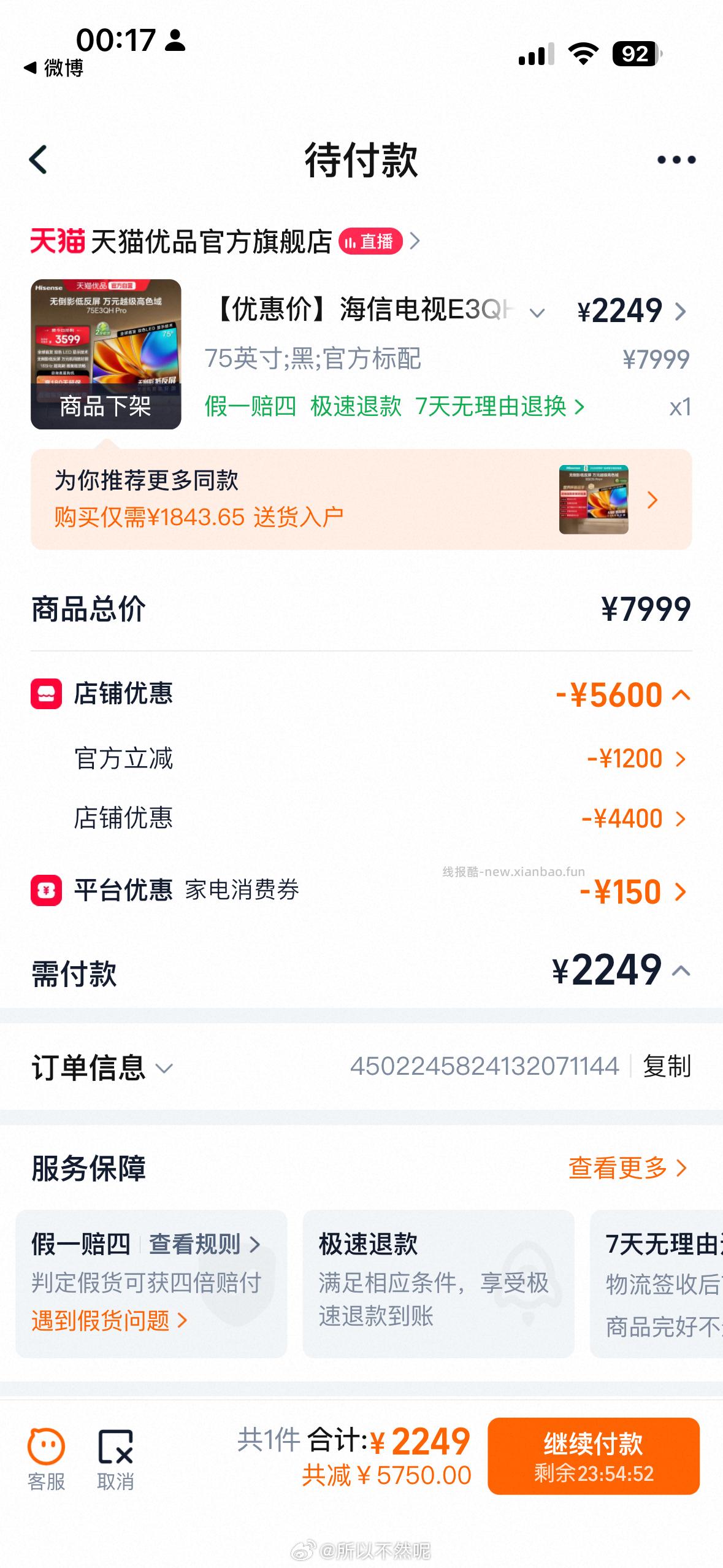The width and height of the screenshot is (723, 1568).
Task: Click the 天猫 Tmall logo
Action: 57,242
